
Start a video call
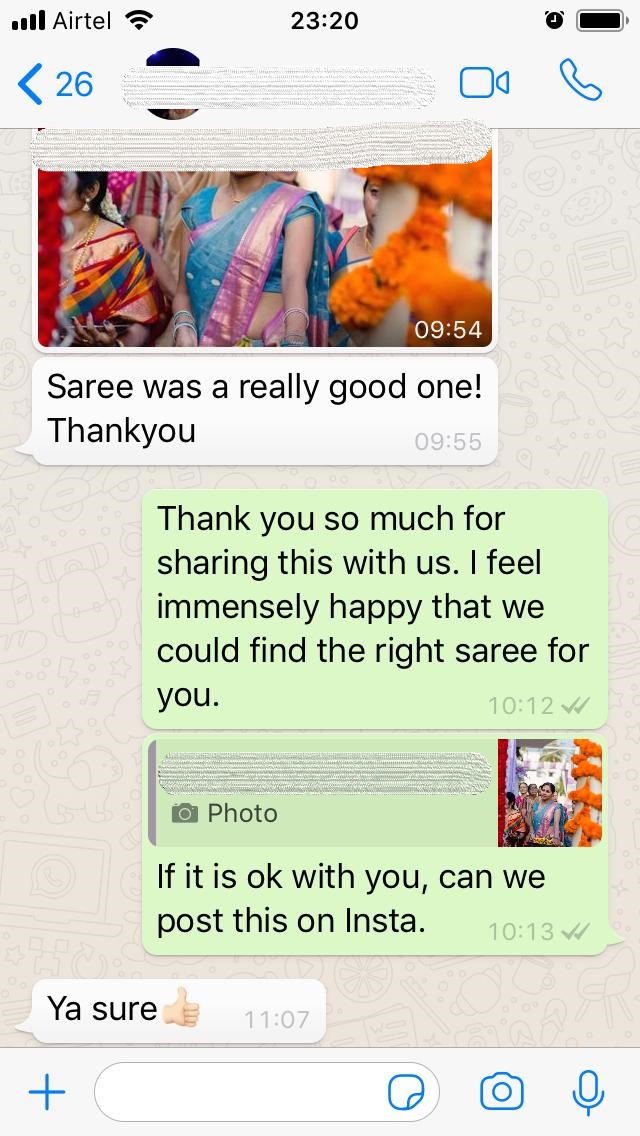484,83
